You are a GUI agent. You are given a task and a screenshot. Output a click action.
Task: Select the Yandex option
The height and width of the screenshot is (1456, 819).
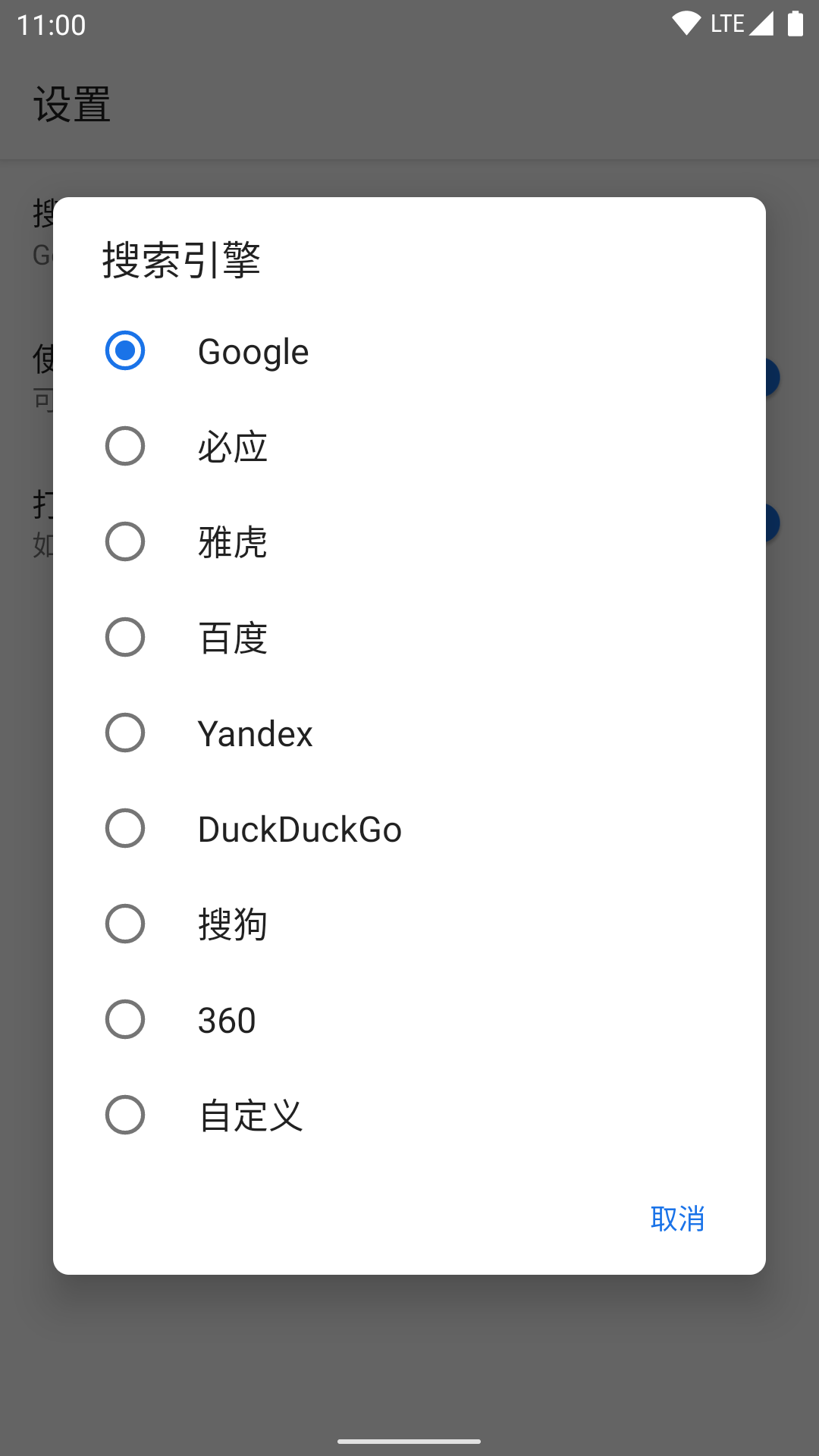125,733
